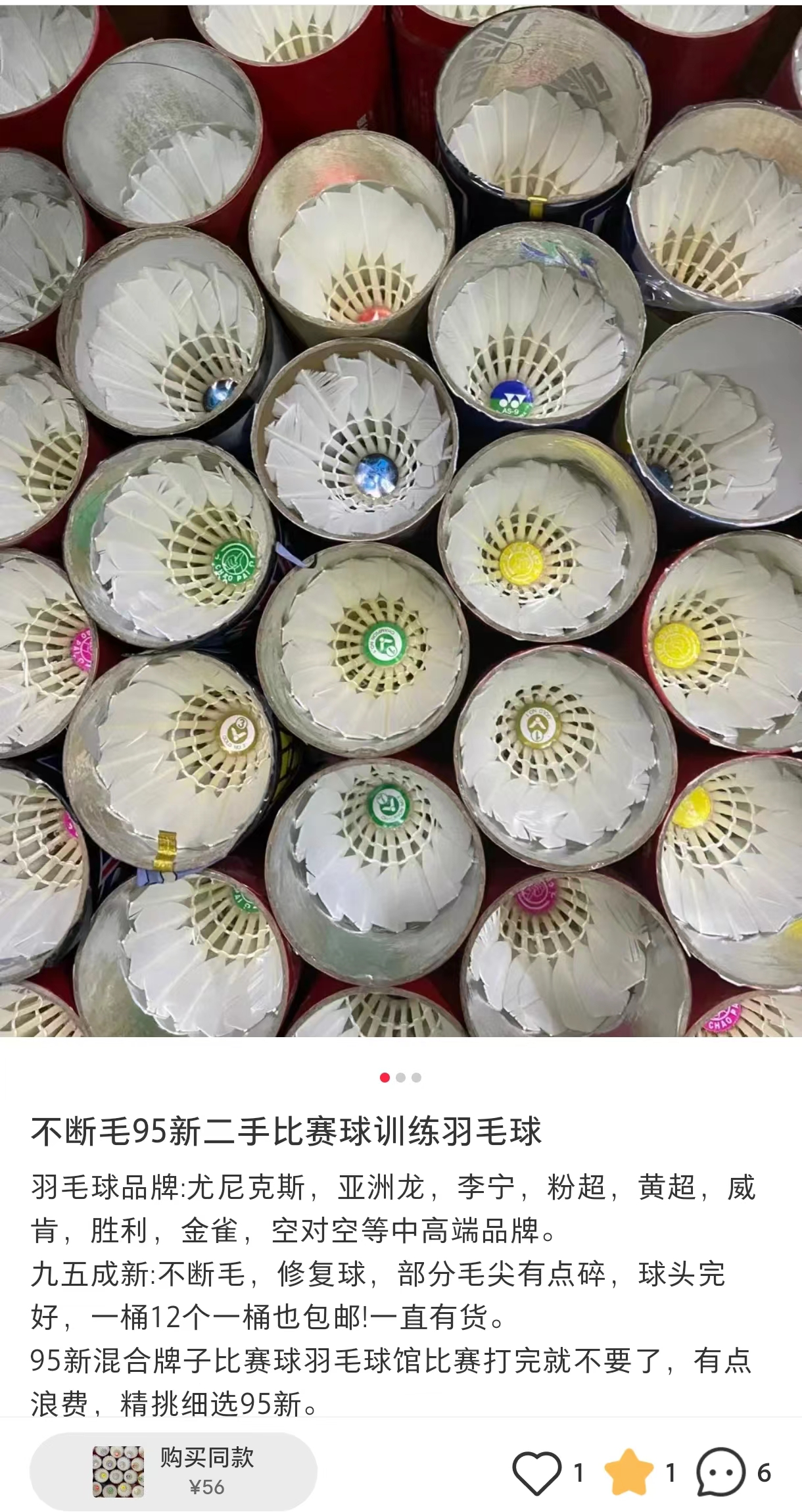The image size is (802, 1512).
Task: Tap the 购买同款 buy button
Action: tap(174, 1472)
